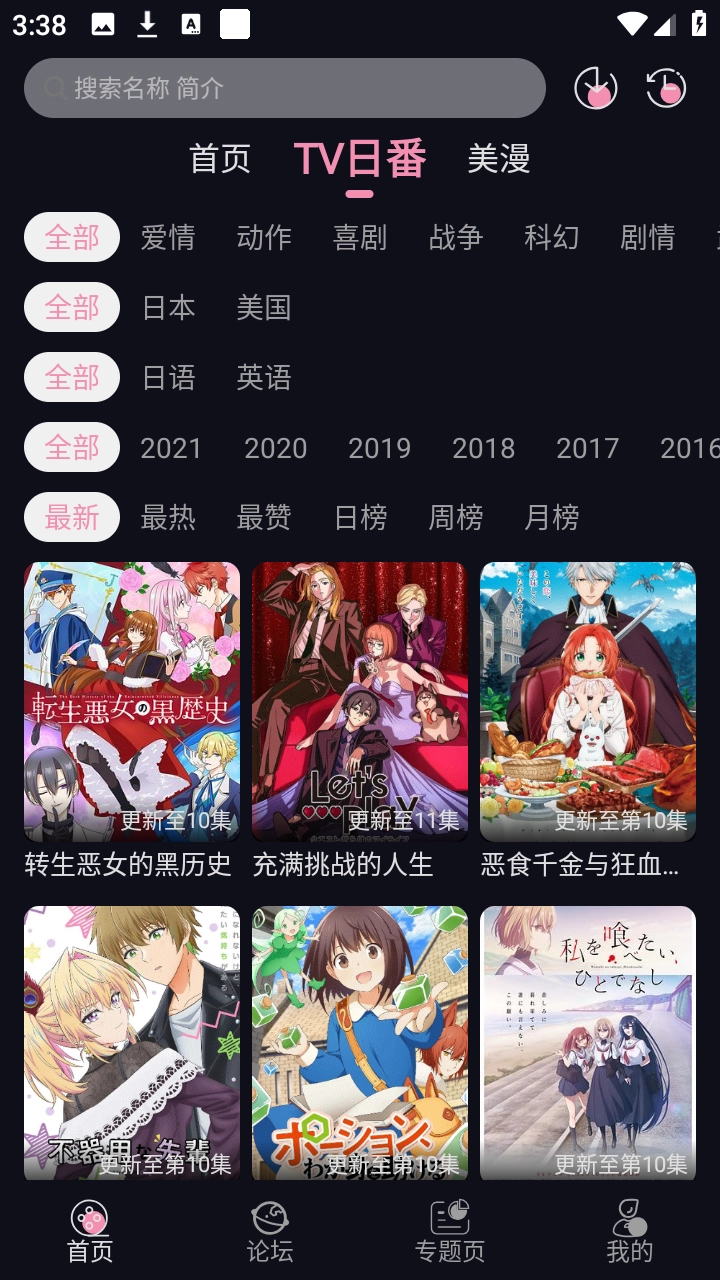Filter shows by year 2020
This screenshot has height=1280, width=720.
[x=276, y=447]
